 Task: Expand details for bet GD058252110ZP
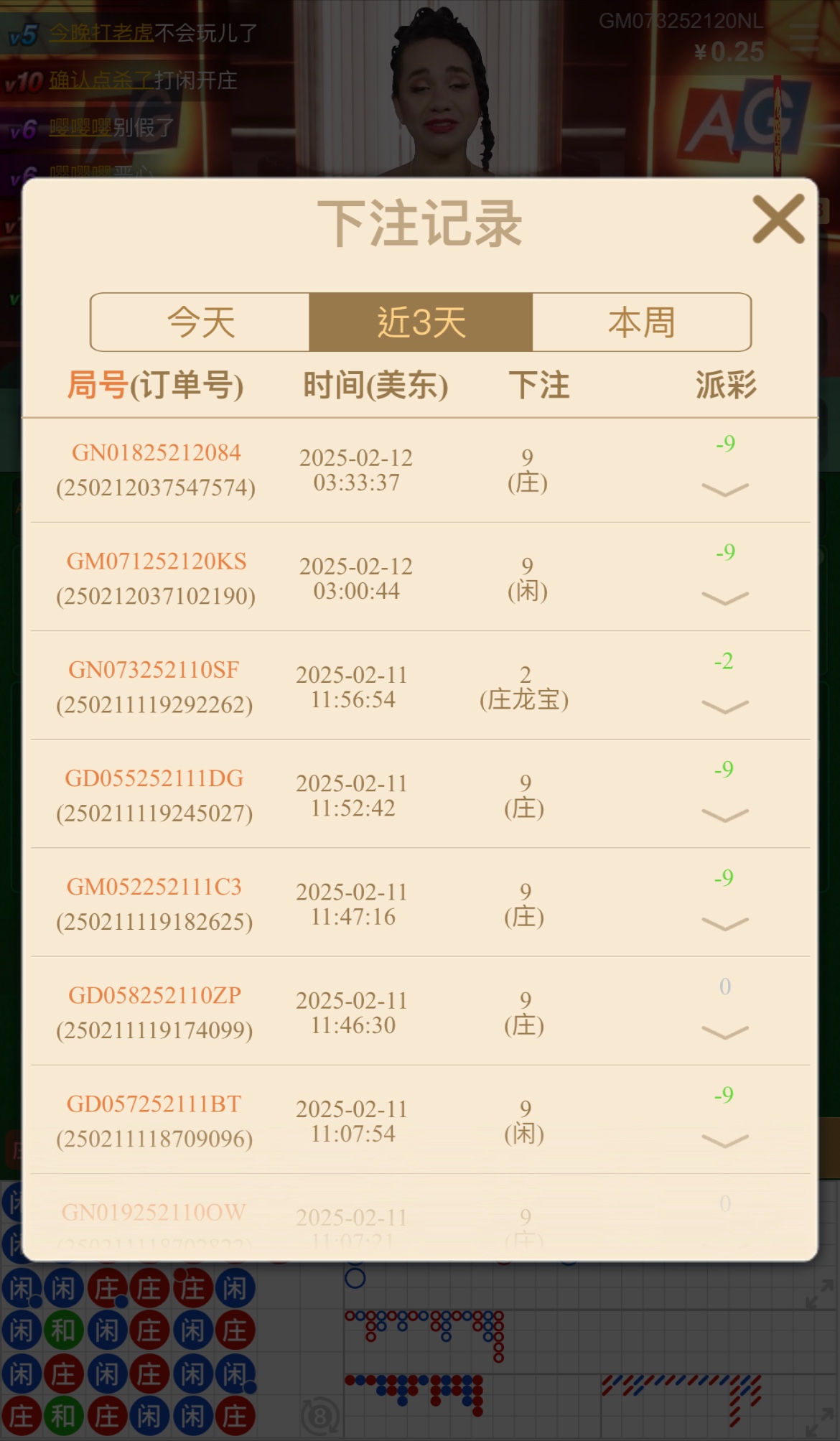pos(724,1032)
